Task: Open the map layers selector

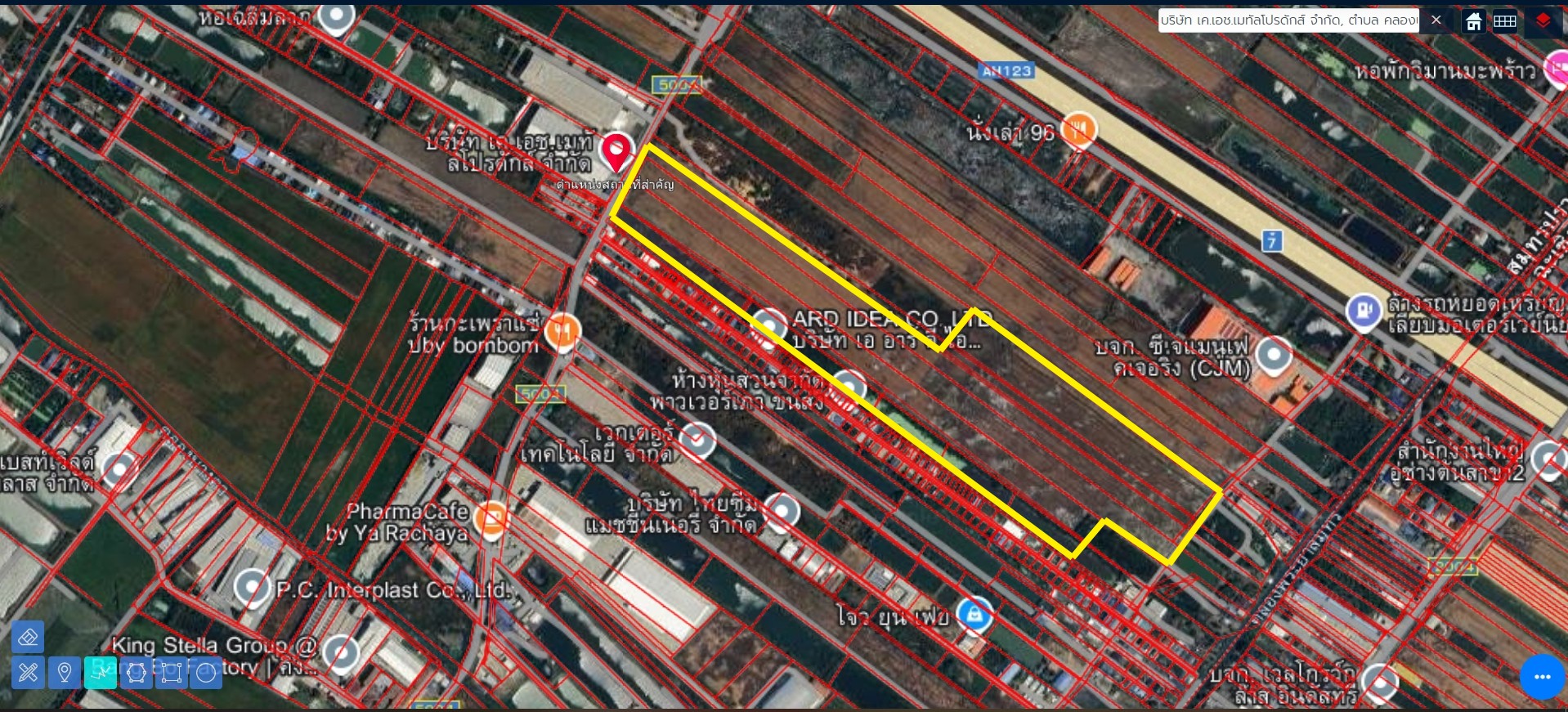Action: [1542, 21]
